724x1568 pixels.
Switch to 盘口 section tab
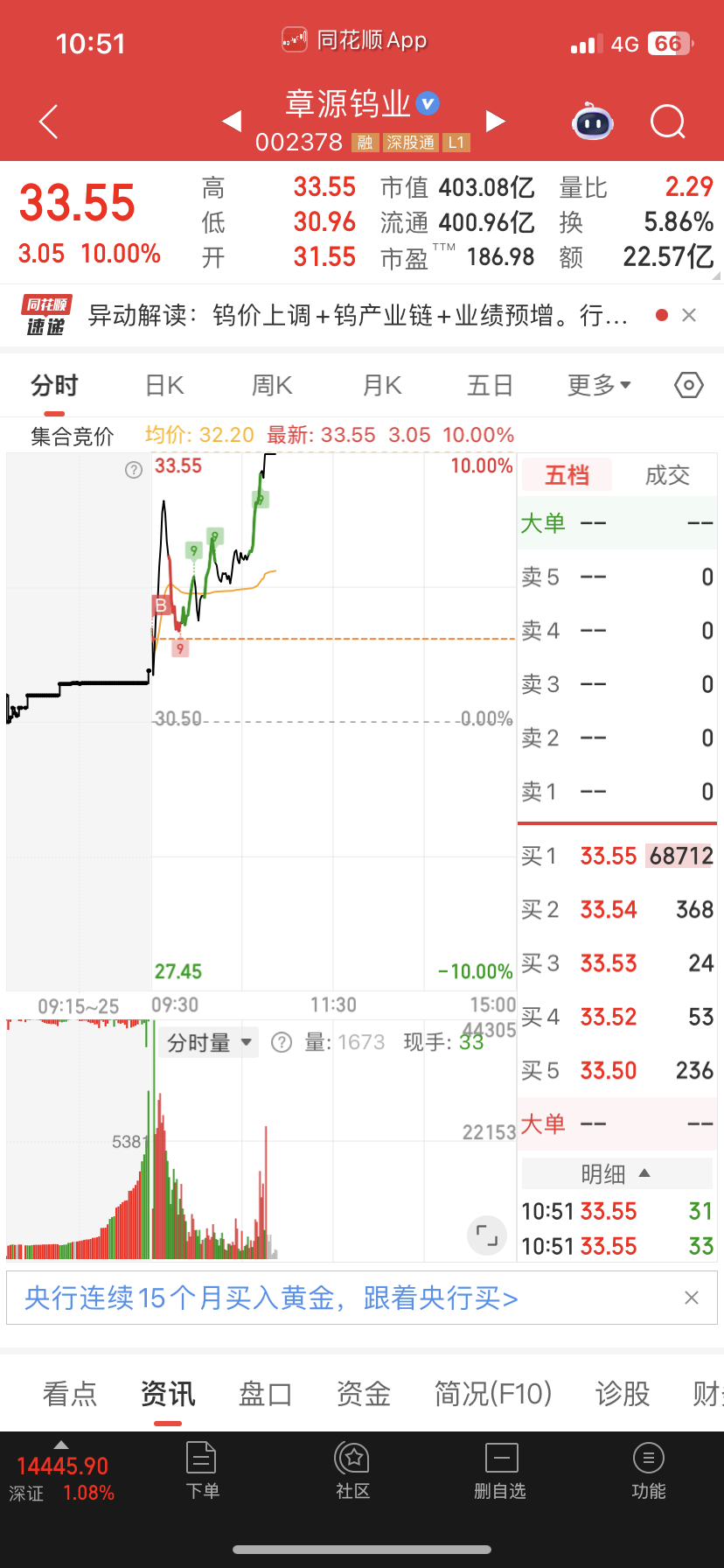coord(265,1393)
